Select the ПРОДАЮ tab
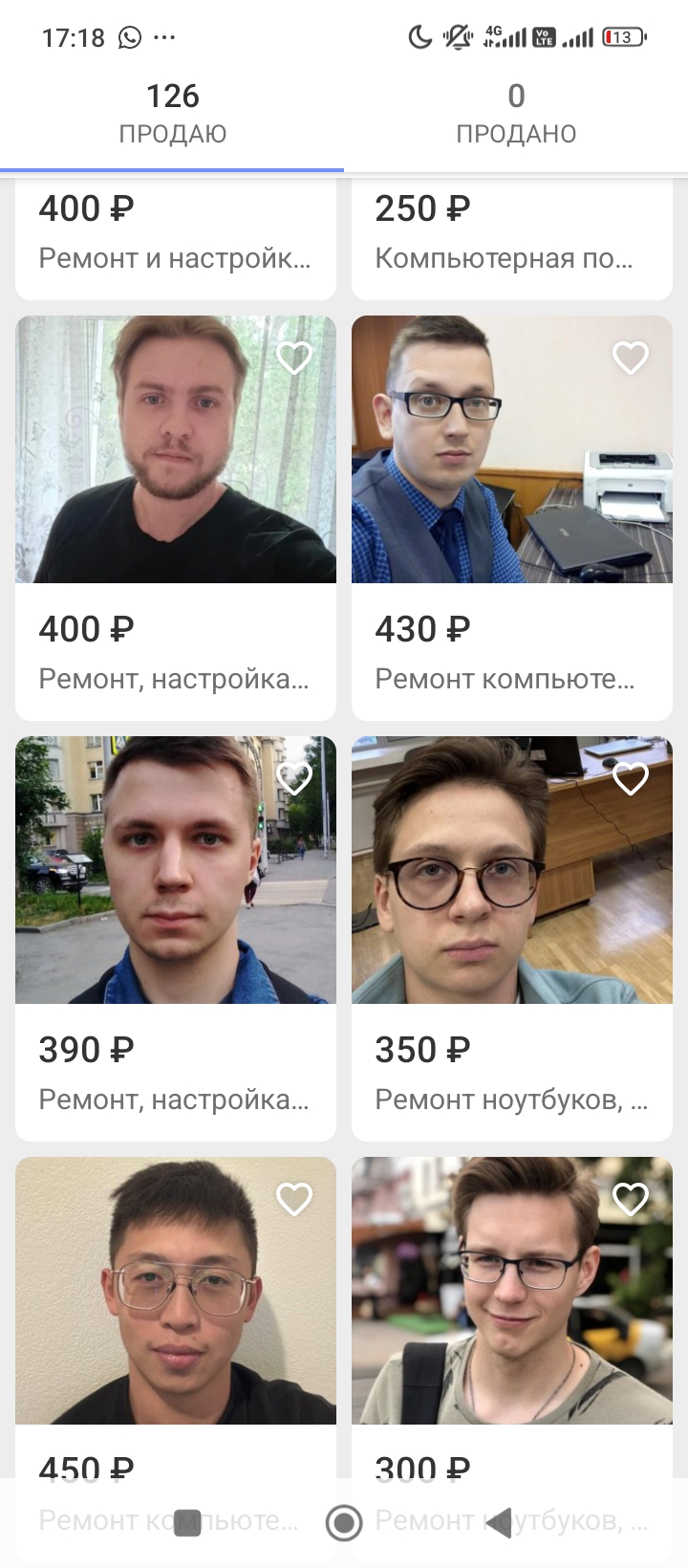 (172, 115)
